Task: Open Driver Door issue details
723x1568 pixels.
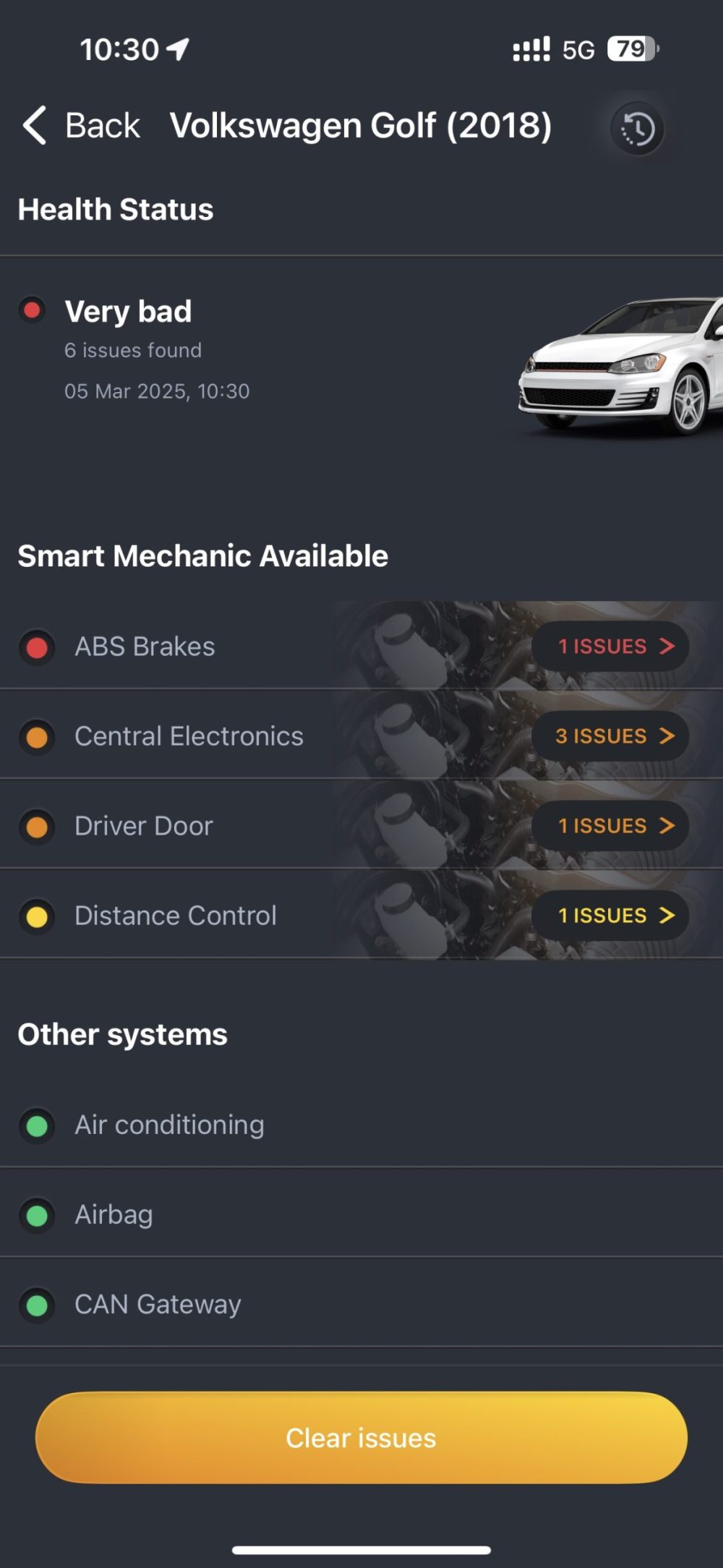Action: click(609, 825)
